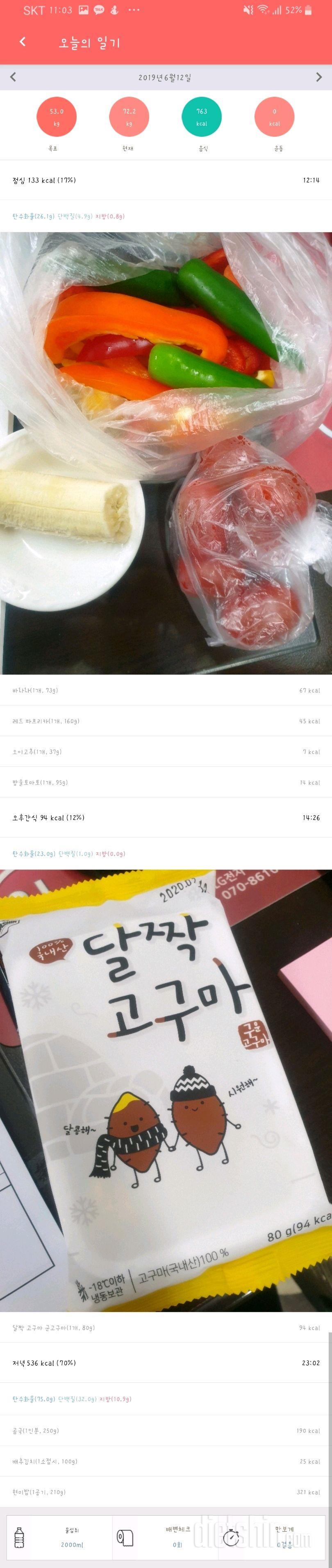This screenshot has height=1568, width=332.
Task: Go back from today's diary
Action: click(23, 41)
